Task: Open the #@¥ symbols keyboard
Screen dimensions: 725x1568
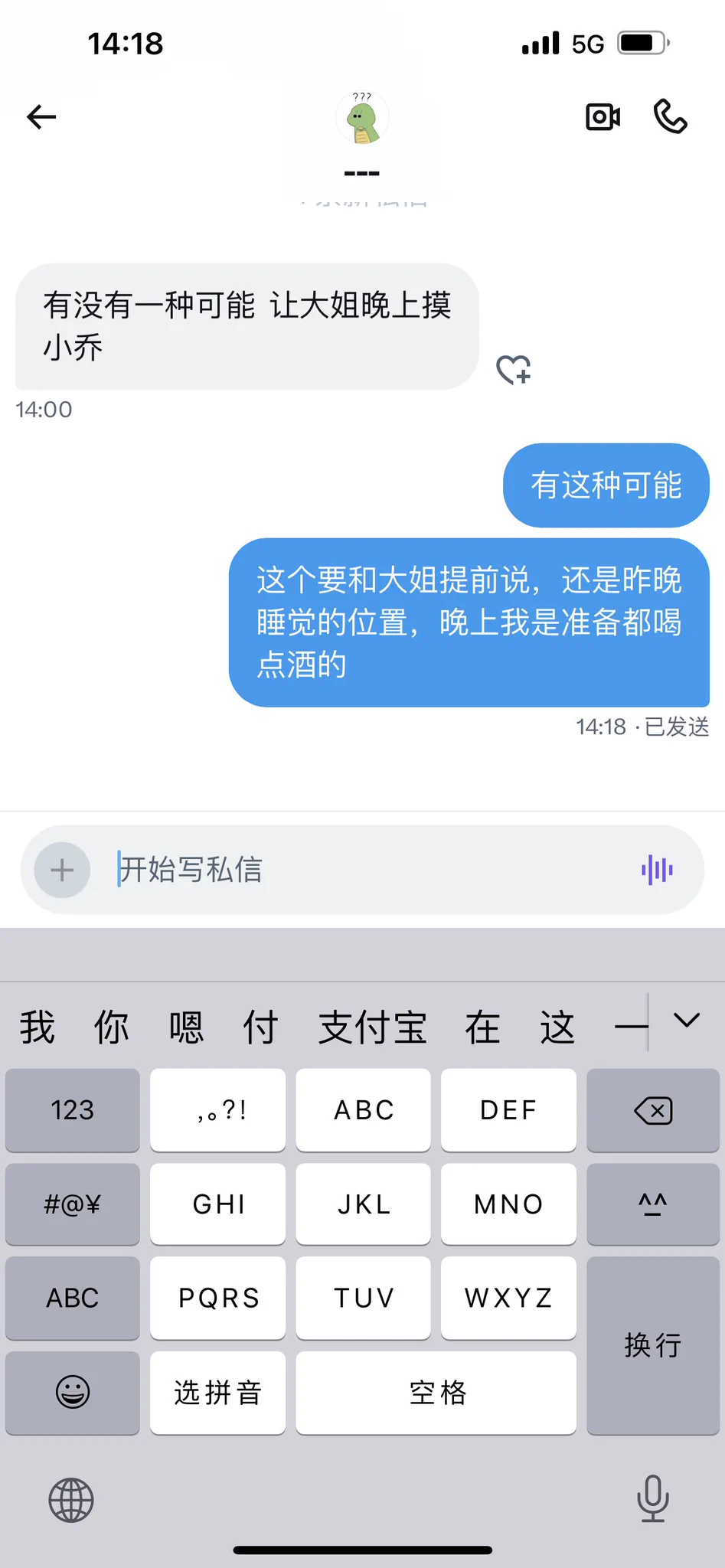Action: click(73, 1204)
